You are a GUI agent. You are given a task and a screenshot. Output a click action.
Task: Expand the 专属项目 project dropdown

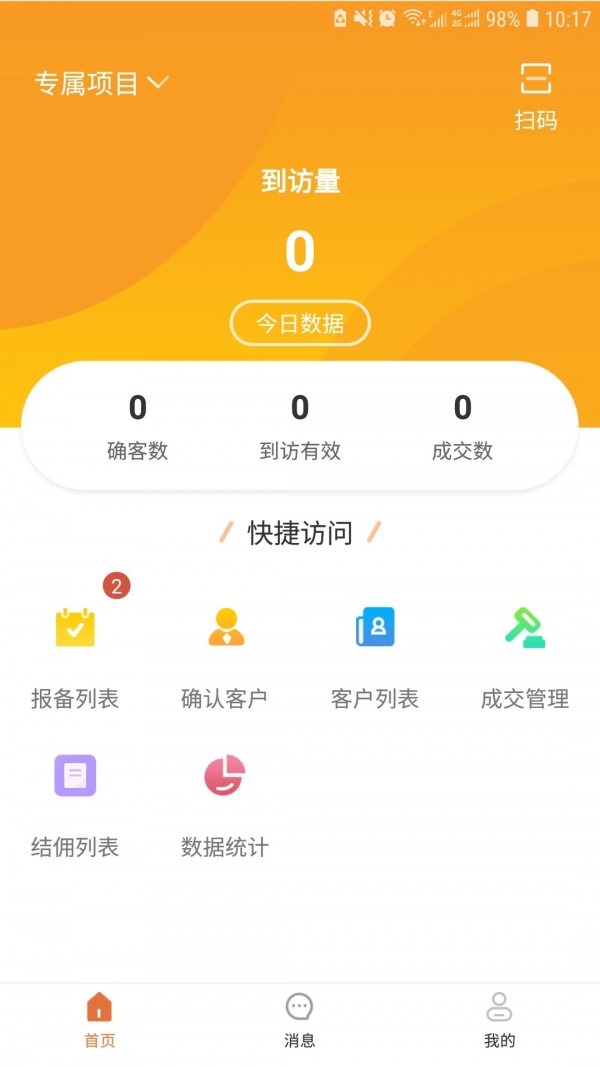[101, 84]
